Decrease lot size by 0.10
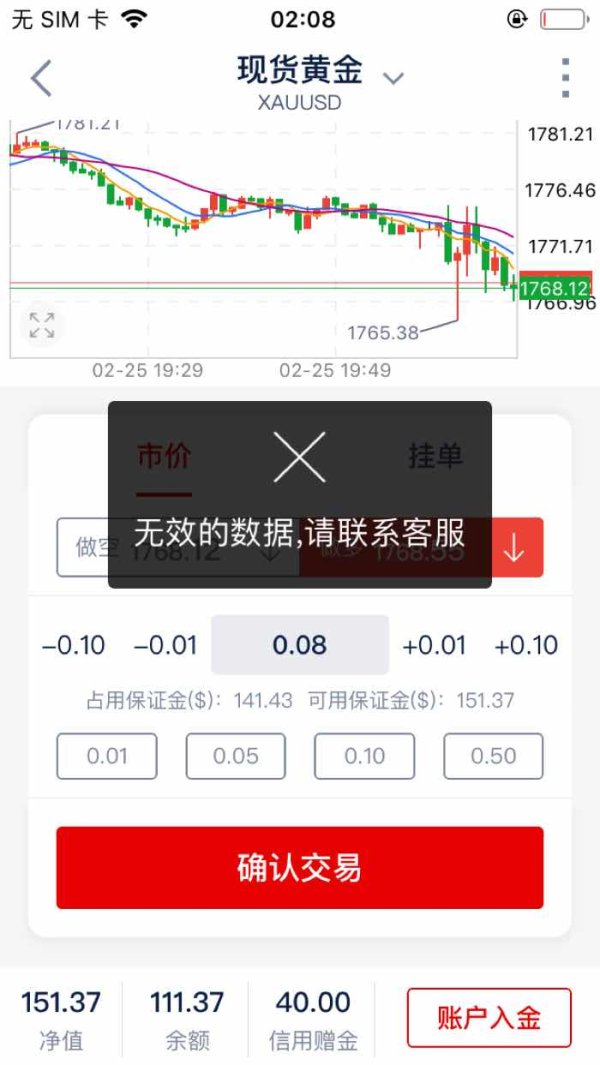Screen dimensions: 600x1065 [73, 645]
